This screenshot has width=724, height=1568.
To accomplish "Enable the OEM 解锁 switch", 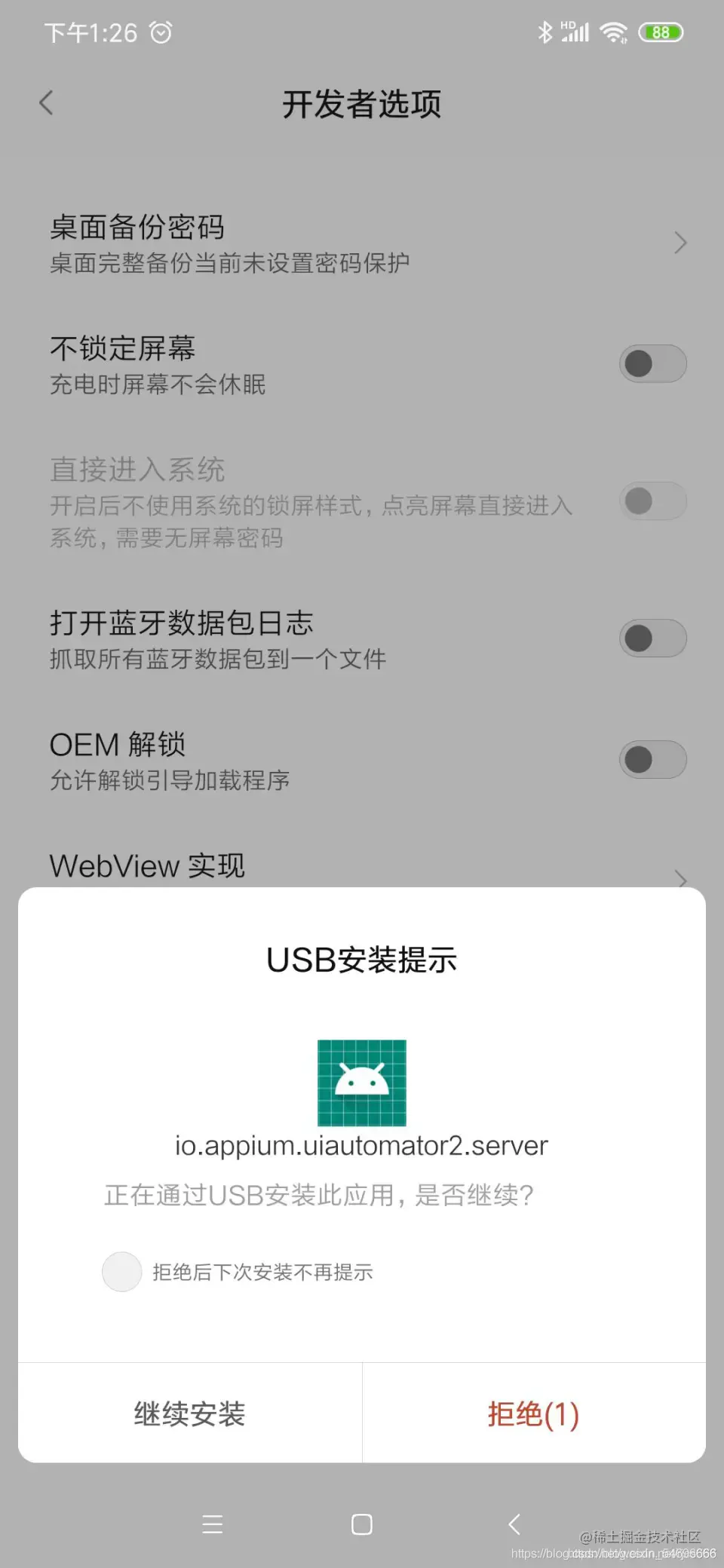I will 652,759.
